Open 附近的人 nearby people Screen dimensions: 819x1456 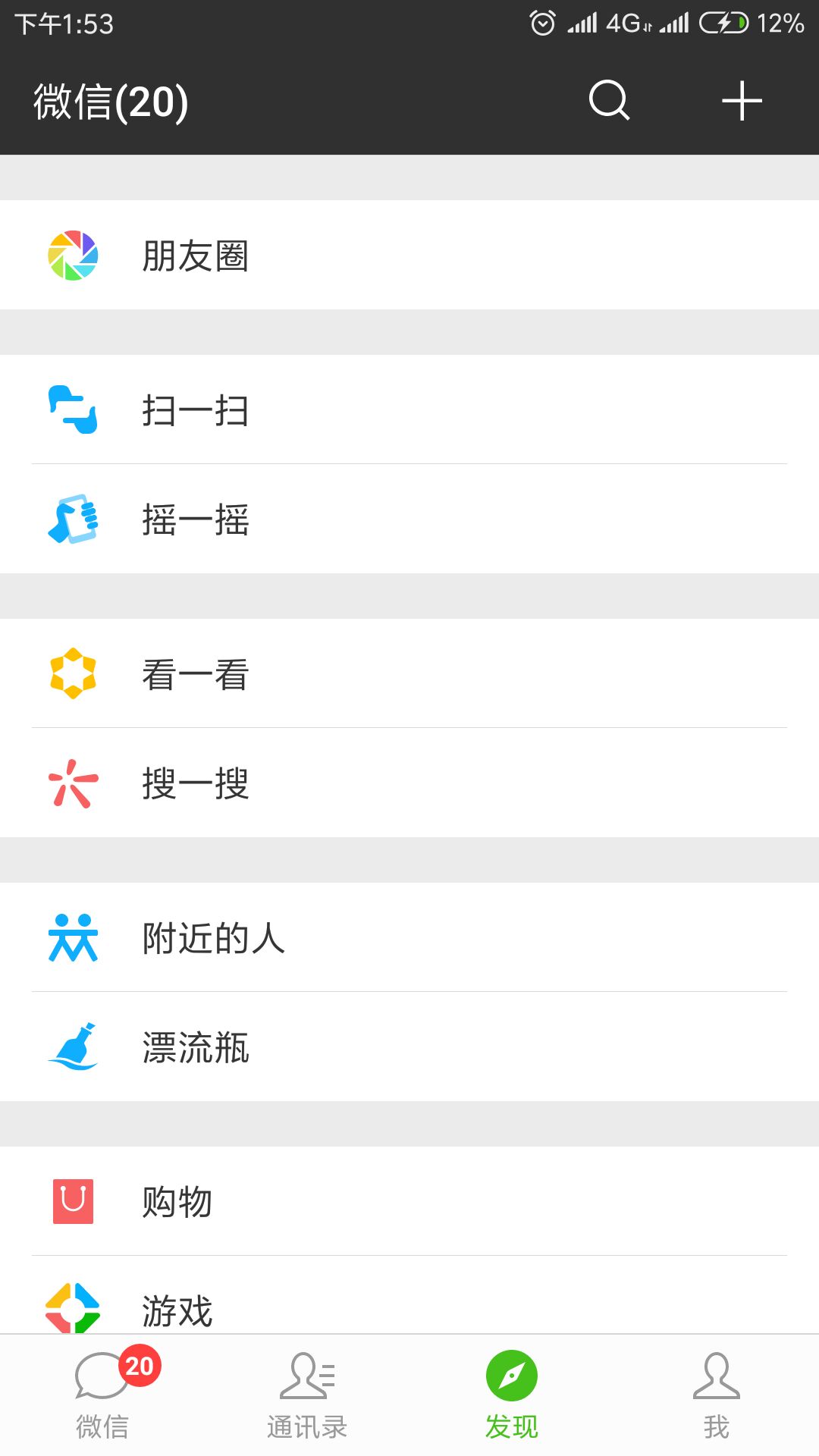(x=409, y=937)
